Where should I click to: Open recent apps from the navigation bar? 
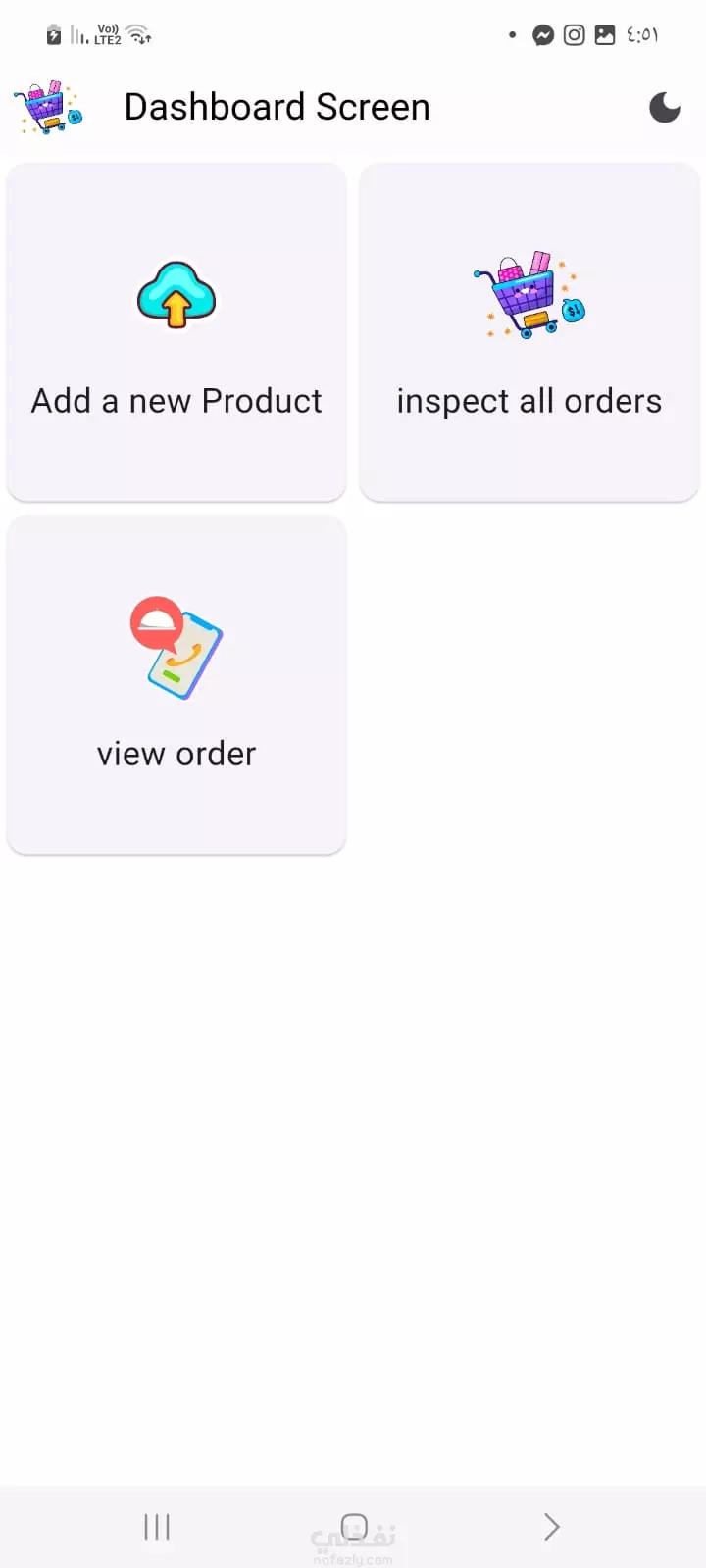(x=157, y=1526)
